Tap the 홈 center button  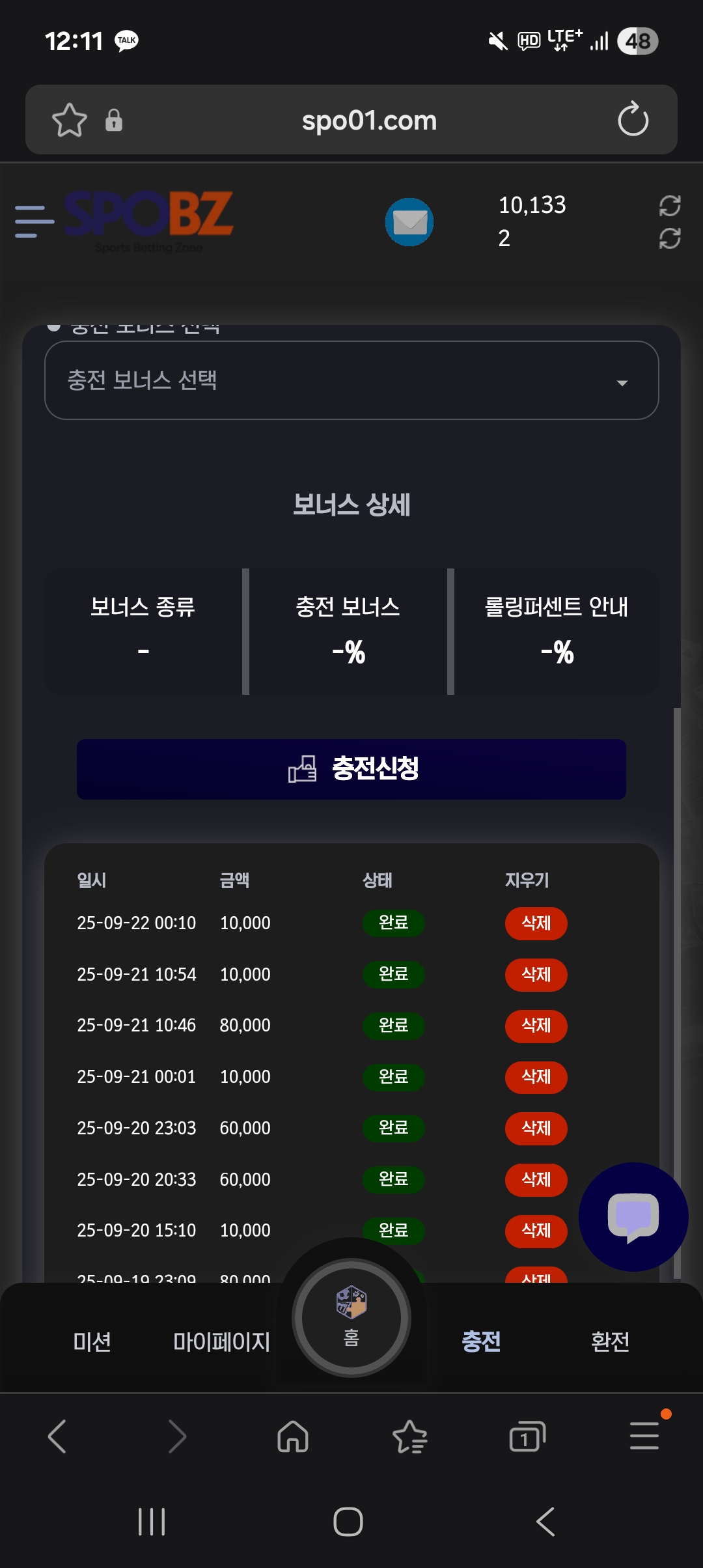pos(351,1317)
